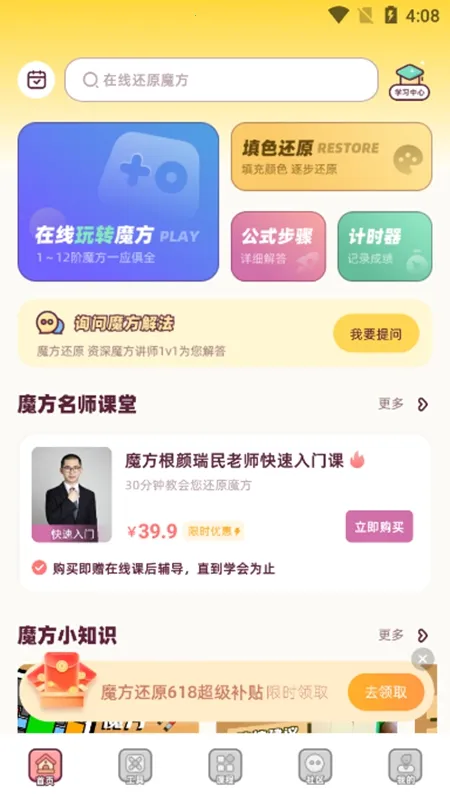This screenshot has height=800, width=450.
Task: Open the calendar check-in icon
Action: click(36, 80)
